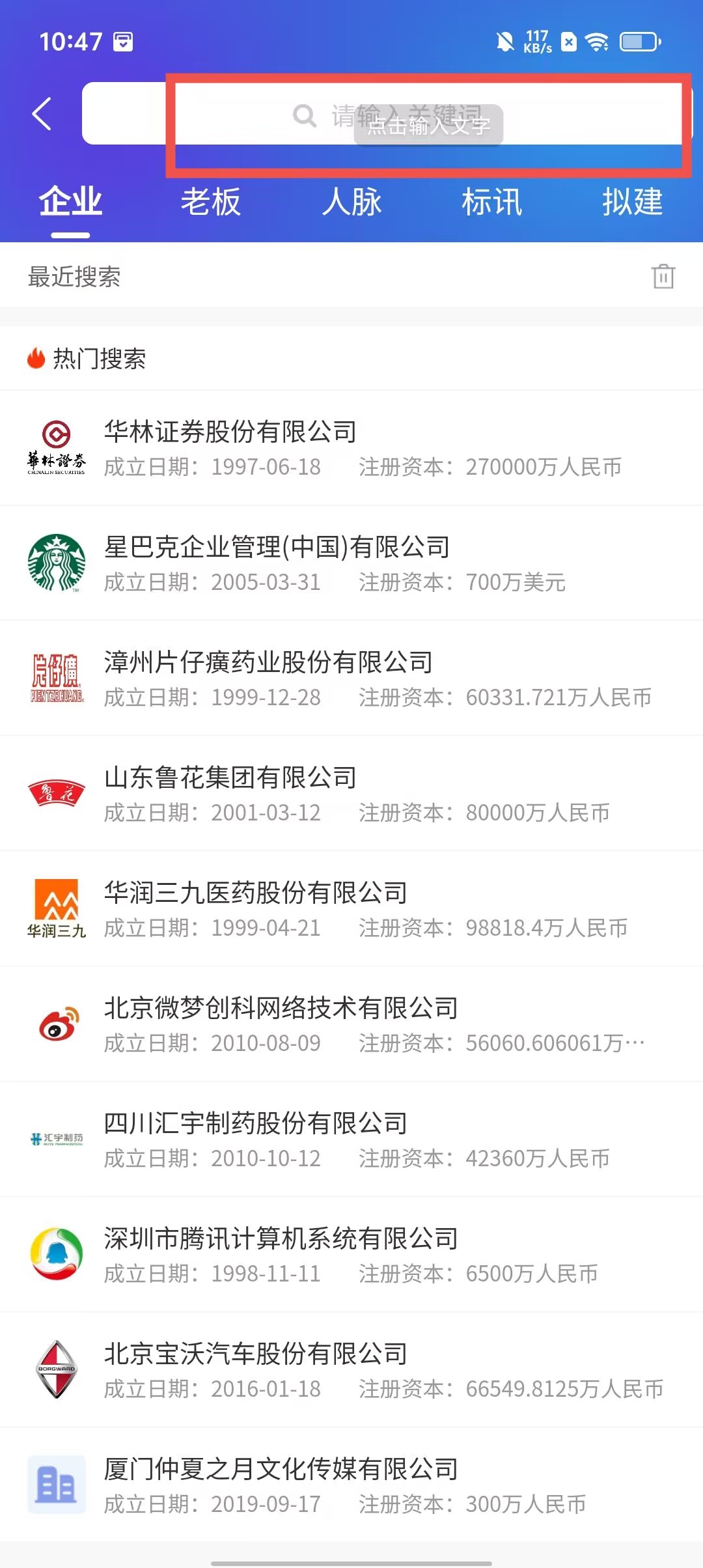
Task: Open 华林证券股份有限公司
Action: click(351, 448)
